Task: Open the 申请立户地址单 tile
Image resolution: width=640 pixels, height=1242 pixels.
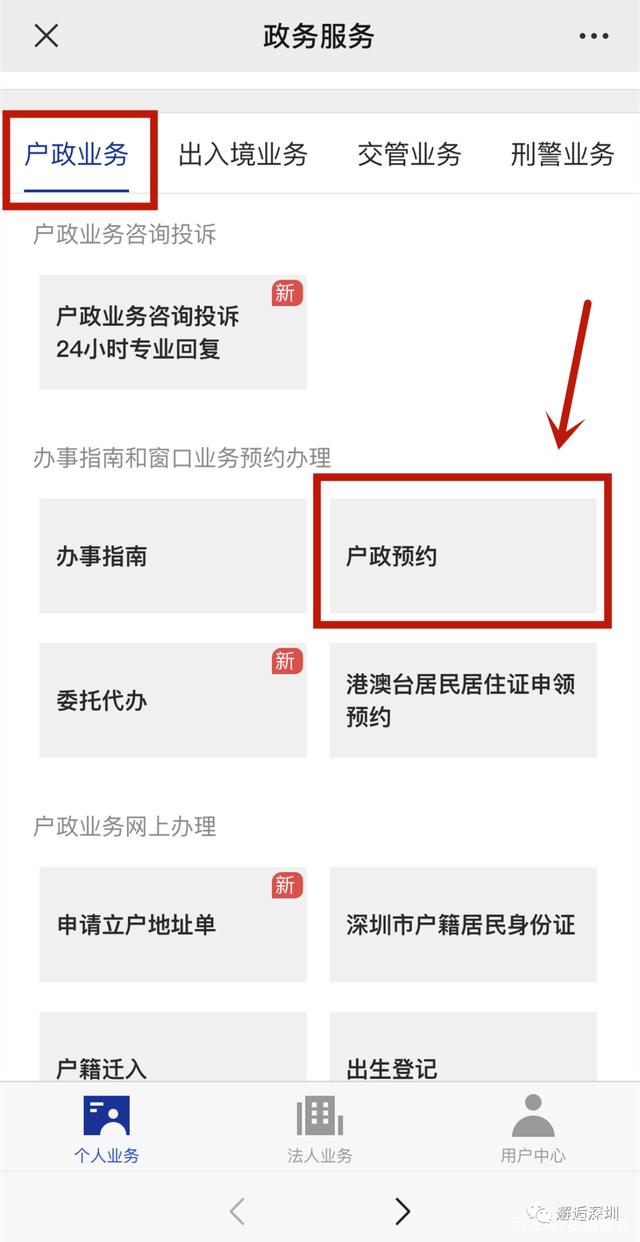Action: (172, 924)
